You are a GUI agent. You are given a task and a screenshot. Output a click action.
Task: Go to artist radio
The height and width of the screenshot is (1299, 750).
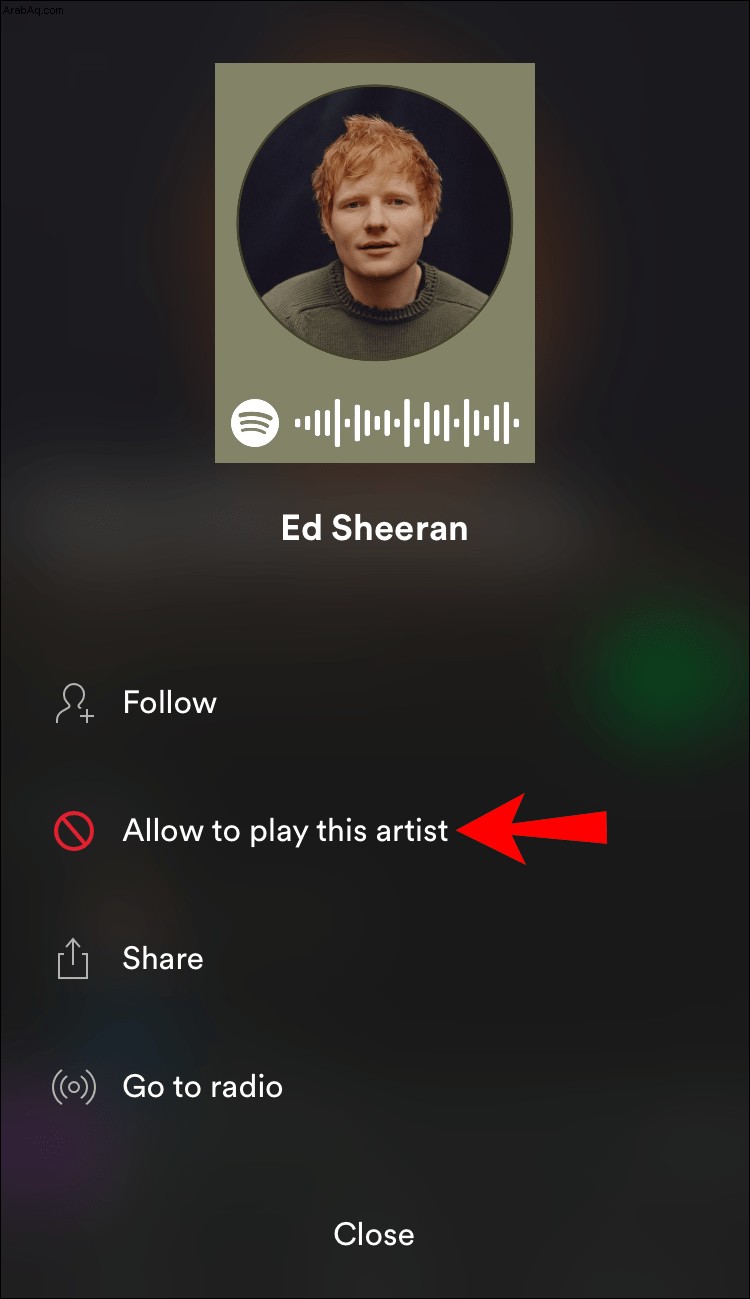click(202, 1086)
